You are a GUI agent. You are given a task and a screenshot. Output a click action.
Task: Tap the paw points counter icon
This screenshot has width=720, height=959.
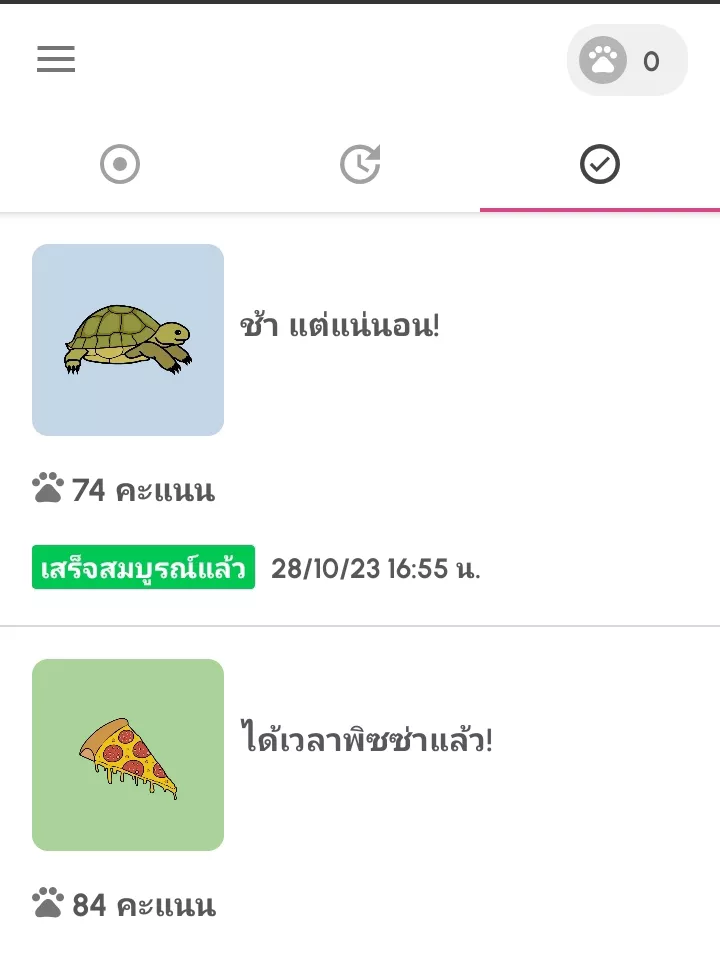click(x=600, y=60)
